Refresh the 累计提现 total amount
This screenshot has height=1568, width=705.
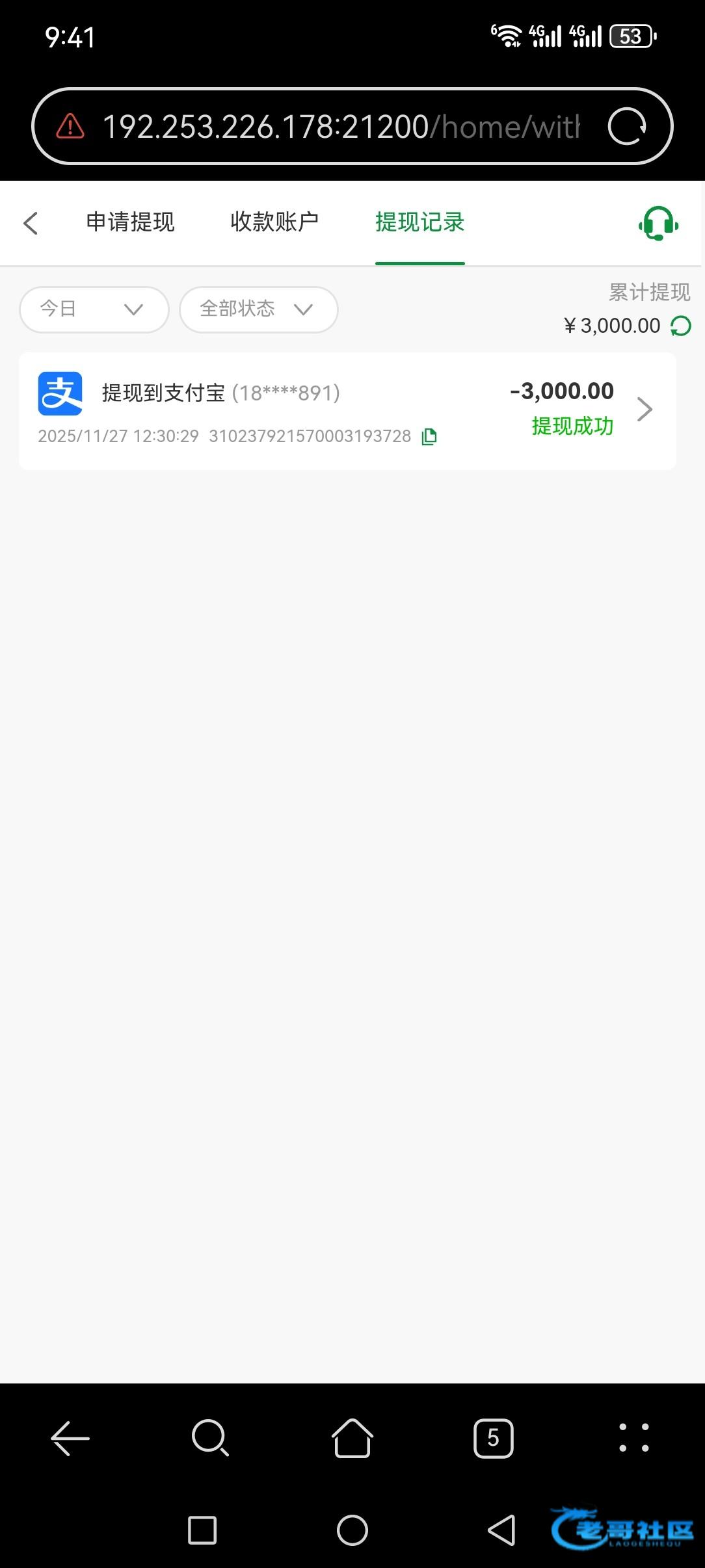coord(681,326)
